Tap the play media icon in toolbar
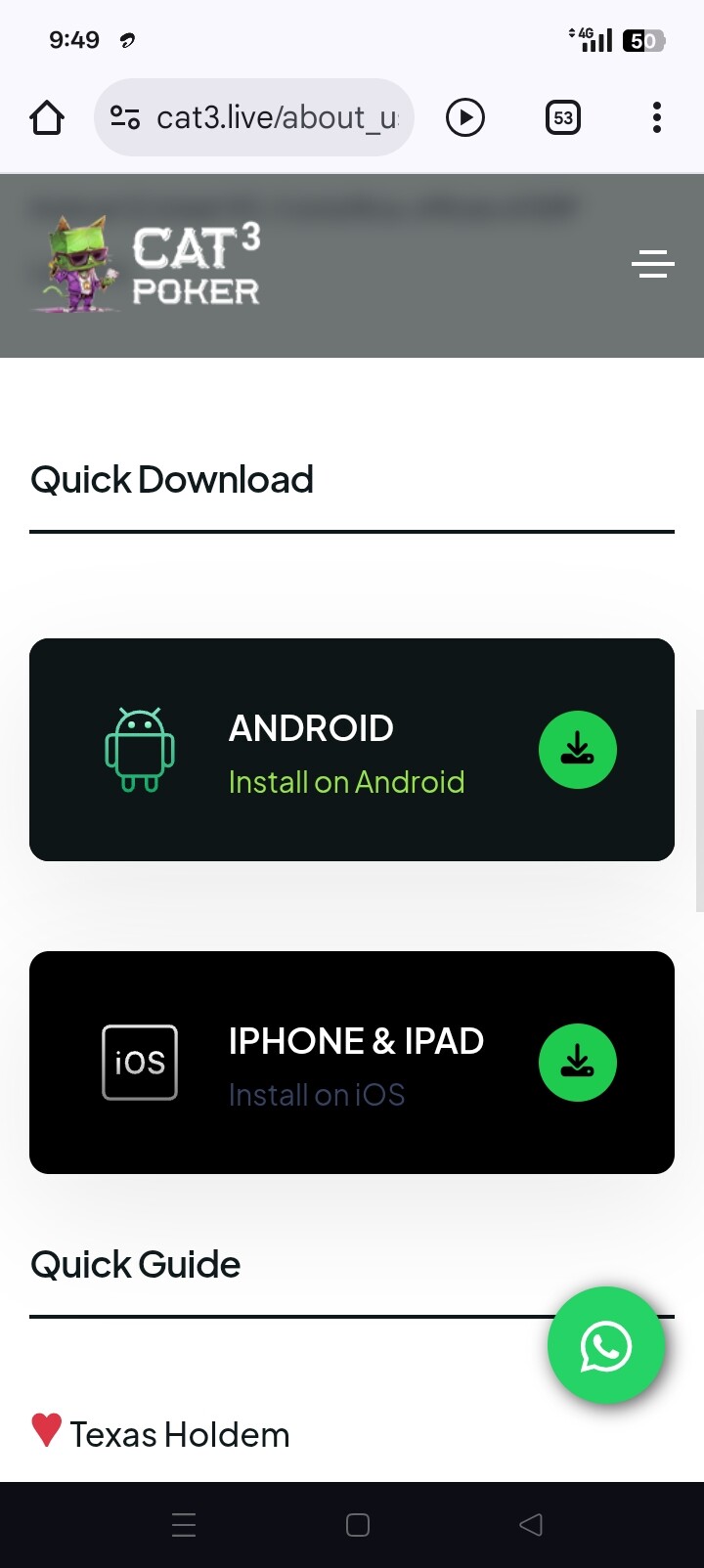Viewport: 704px width, 1568px height. tap(465, 118)
